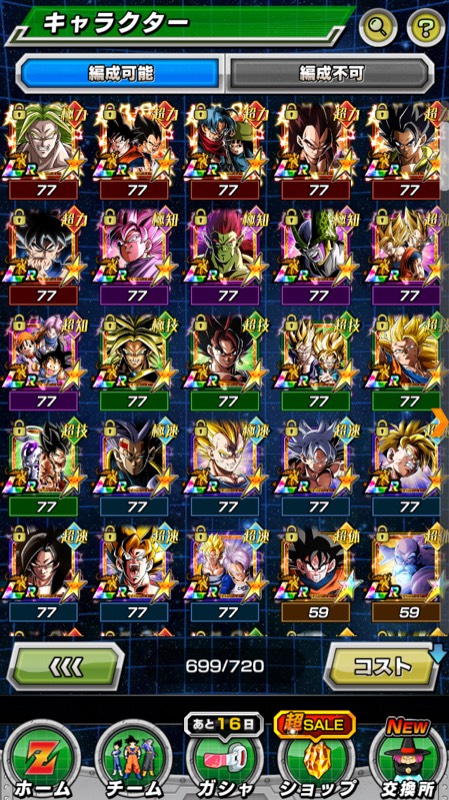Open the 交換所 marked New

coord(407,758)
